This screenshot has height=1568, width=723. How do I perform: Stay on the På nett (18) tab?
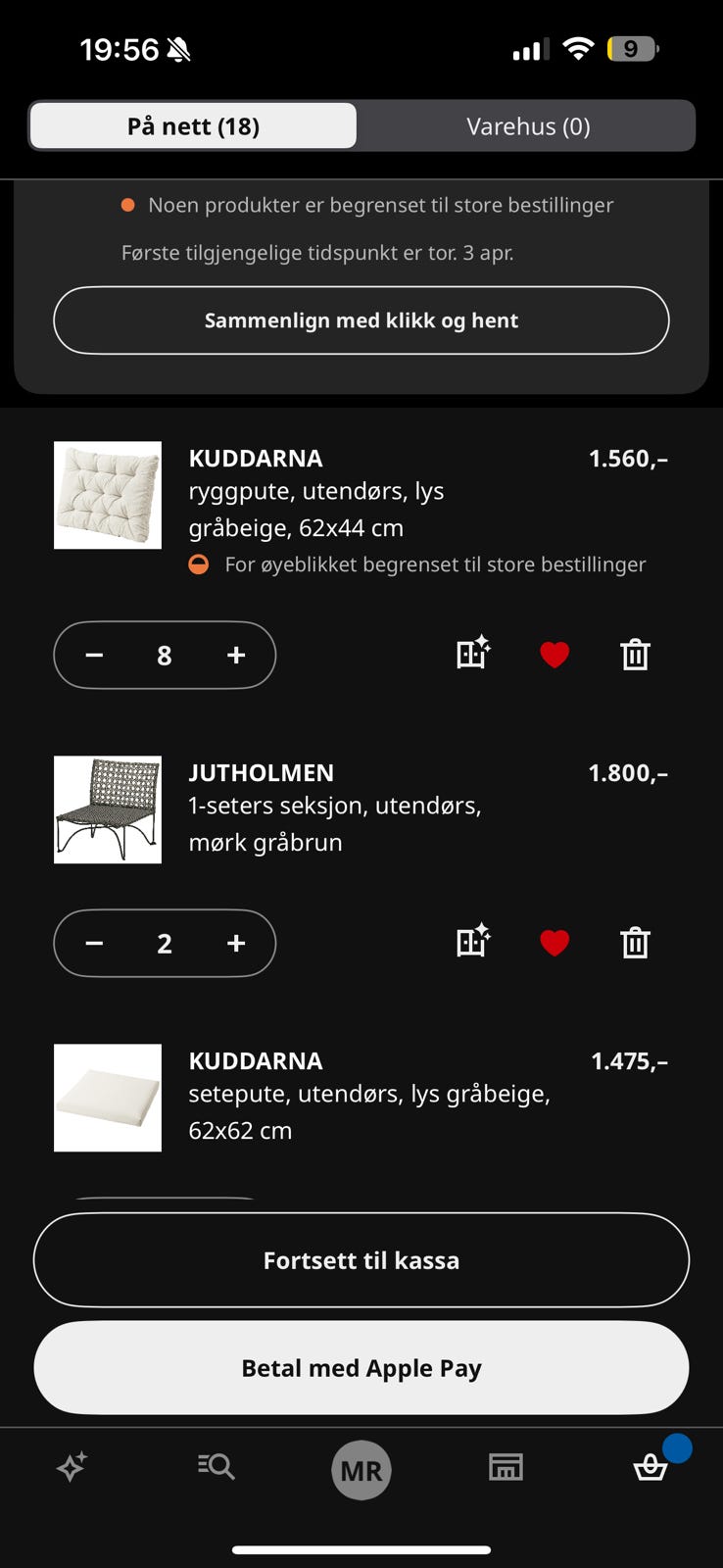192,125
